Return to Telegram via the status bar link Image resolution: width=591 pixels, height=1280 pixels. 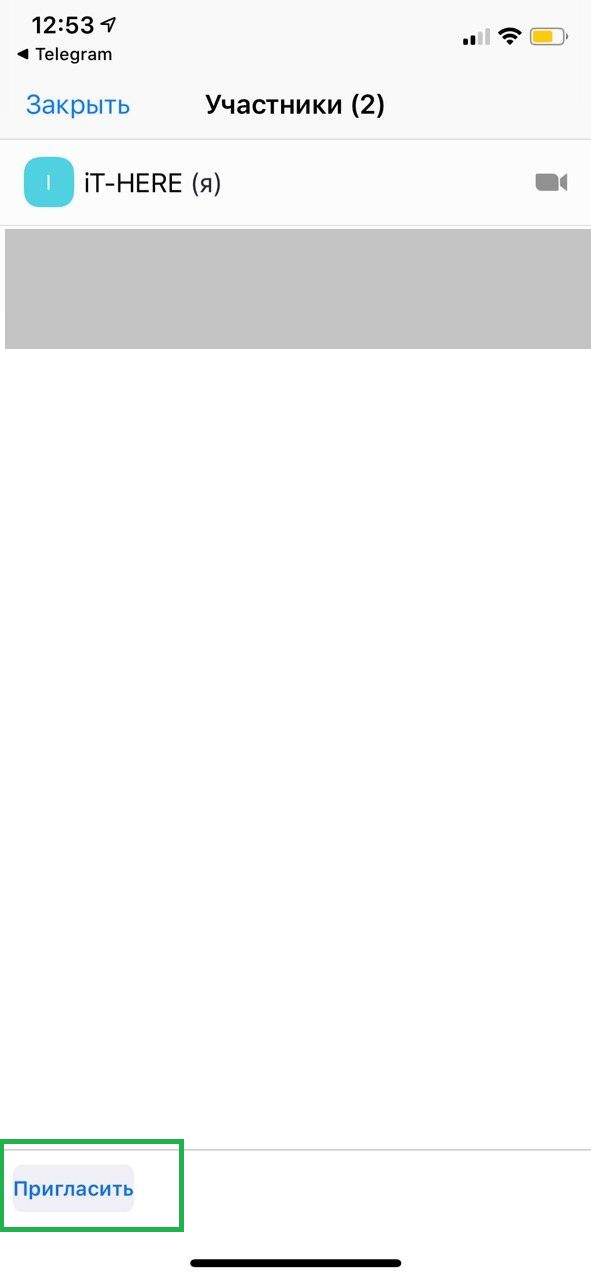pyautogui.click(x=65, y=54)
